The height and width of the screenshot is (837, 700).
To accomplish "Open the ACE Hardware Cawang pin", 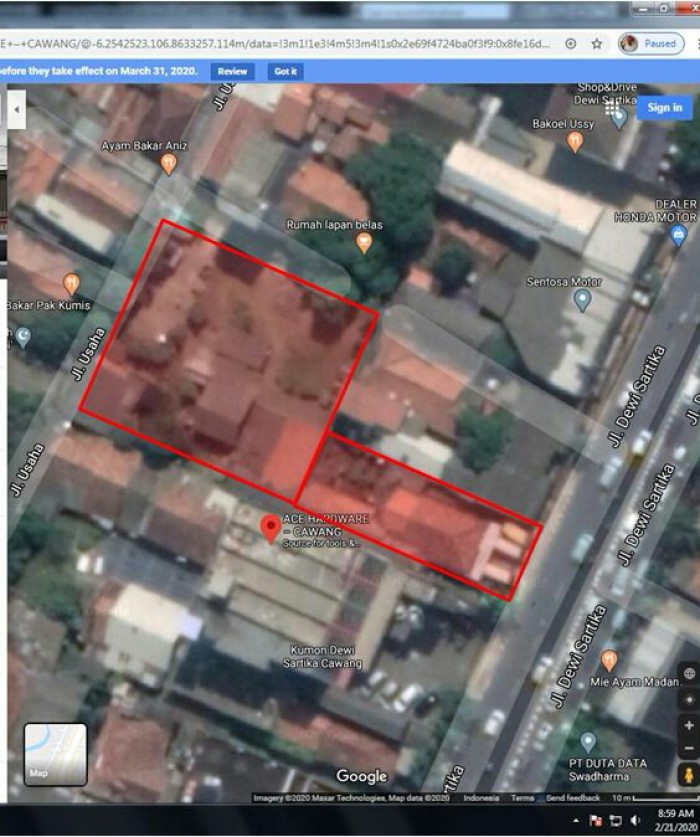I will [269, 528].
